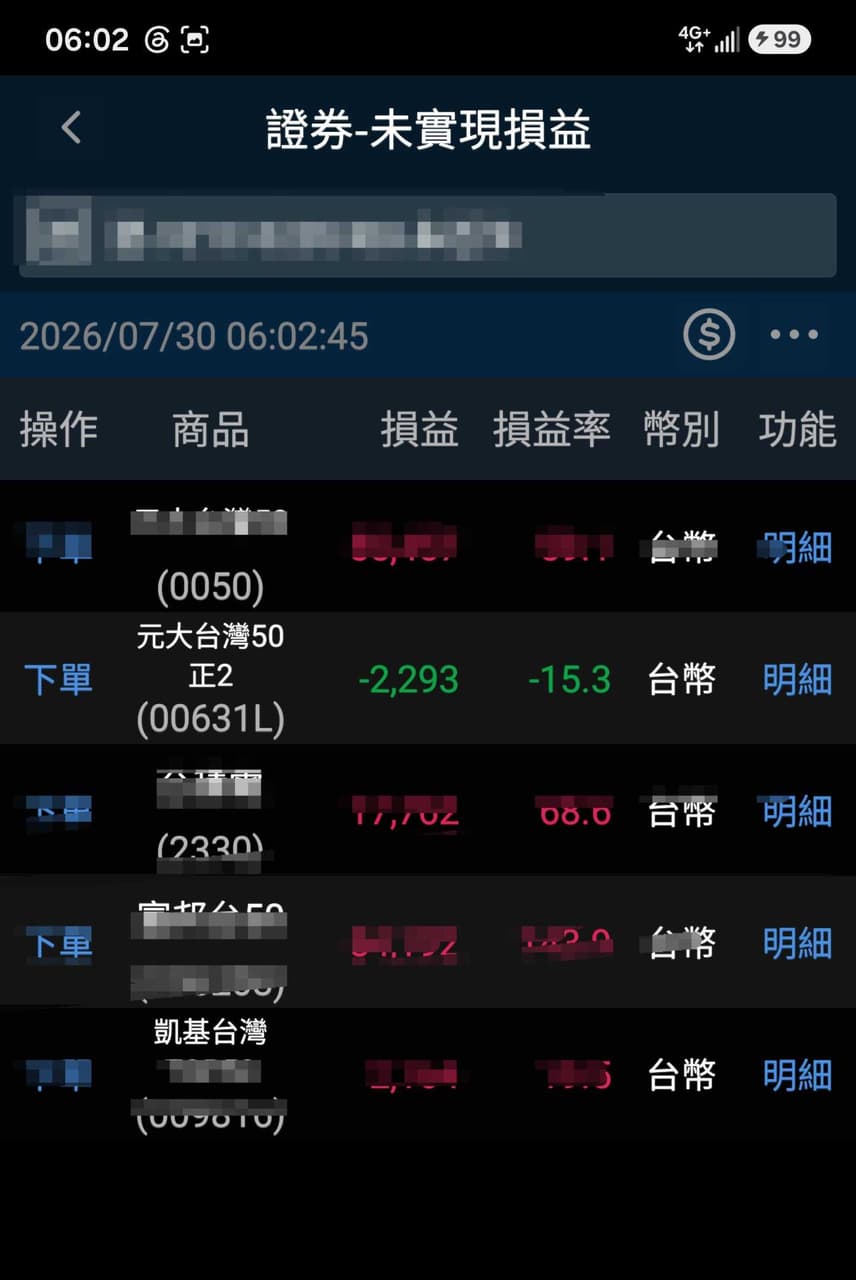Screen dimensions: 856x1280
Task: Tap 下單 for 元大台灣50正2 (00631L)
Action: point(58,680)
